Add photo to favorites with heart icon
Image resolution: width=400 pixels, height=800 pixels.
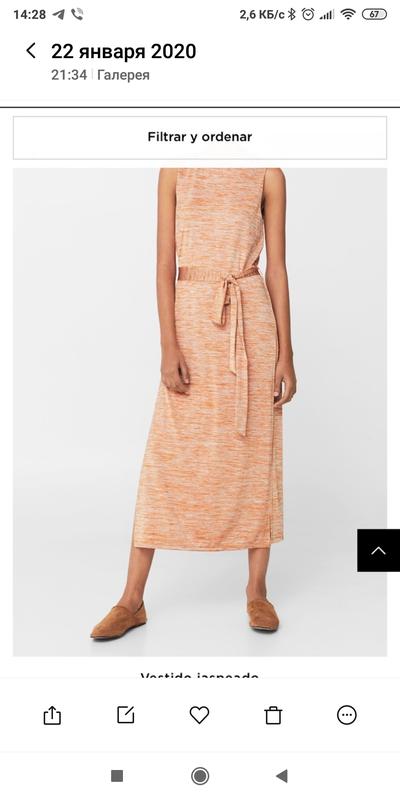click(x=199, y=715)
